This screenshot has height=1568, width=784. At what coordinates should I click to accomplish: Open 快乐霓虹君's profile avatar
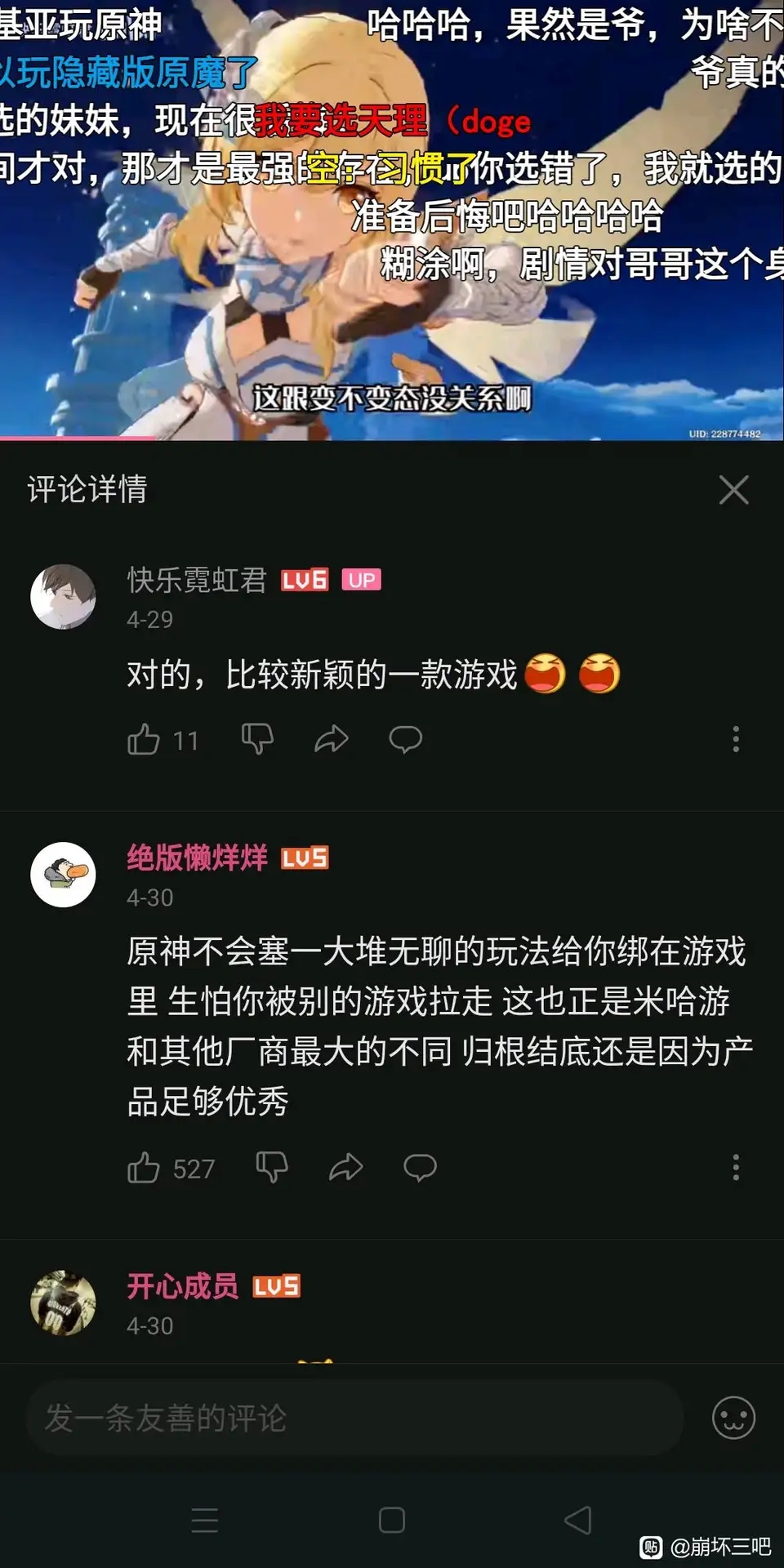click(x=63, y=597)
